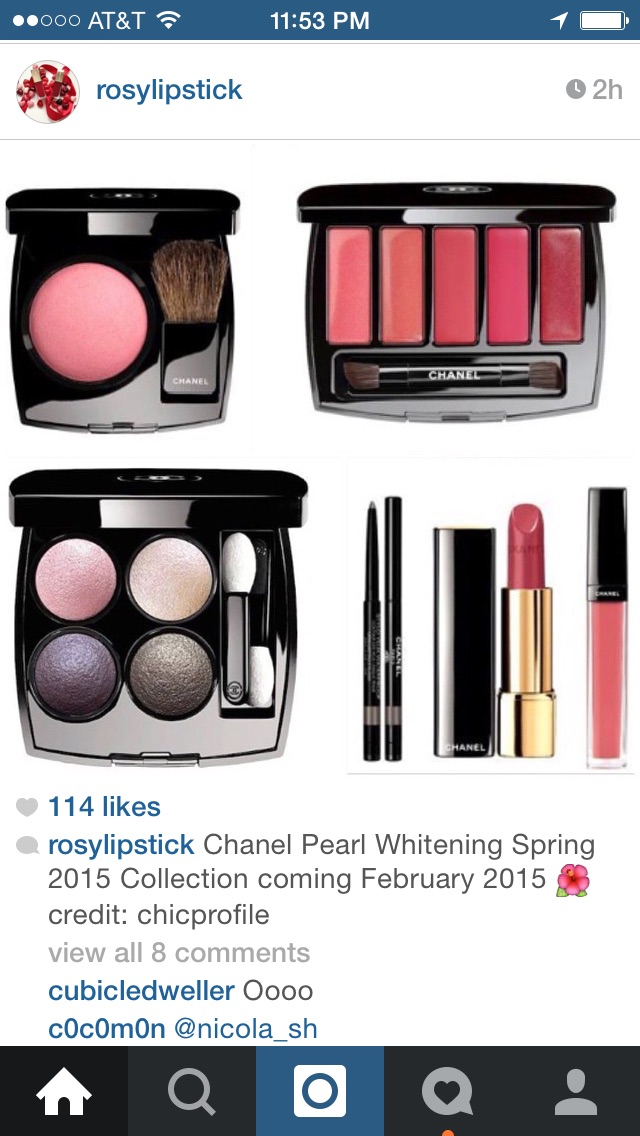Open c0c0m0n's profile
The width and height of the screenshot is (640, 1136).
point(107,1029)
